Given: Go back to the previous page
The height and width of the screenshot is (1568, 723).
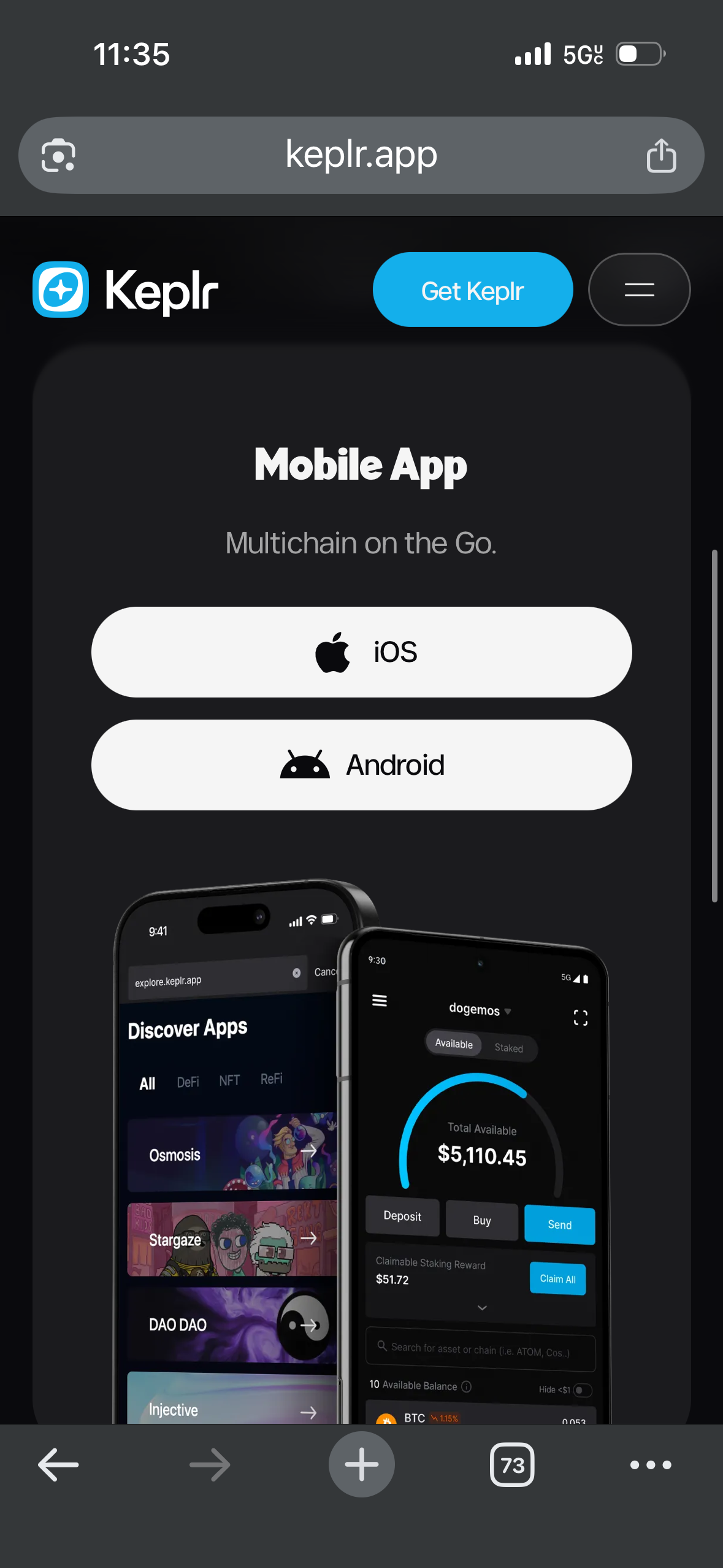Looking at the screenshot, I should click(58, 1465).
